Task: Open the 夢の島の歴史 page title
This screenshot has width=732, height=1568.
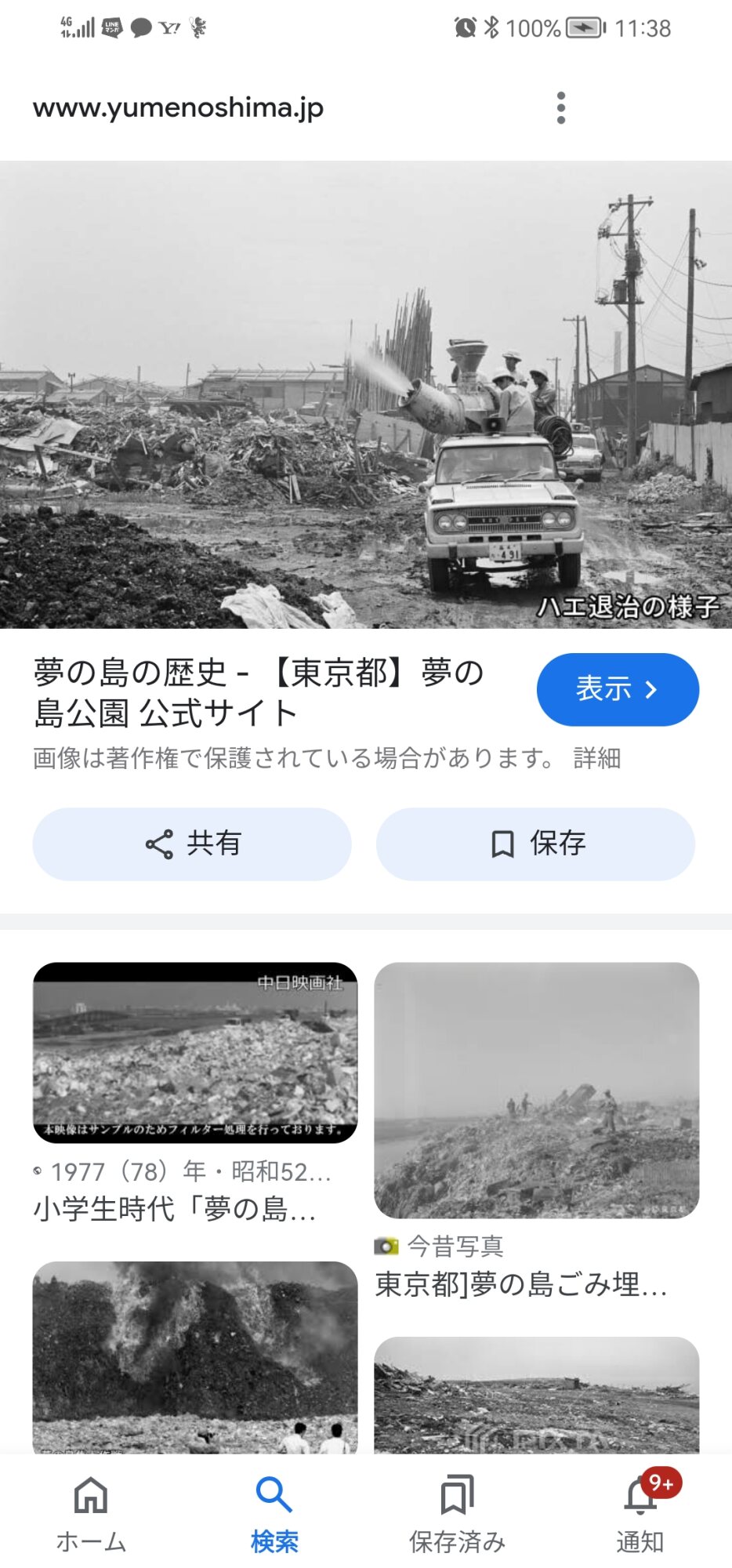Action: tap(259, 692)
